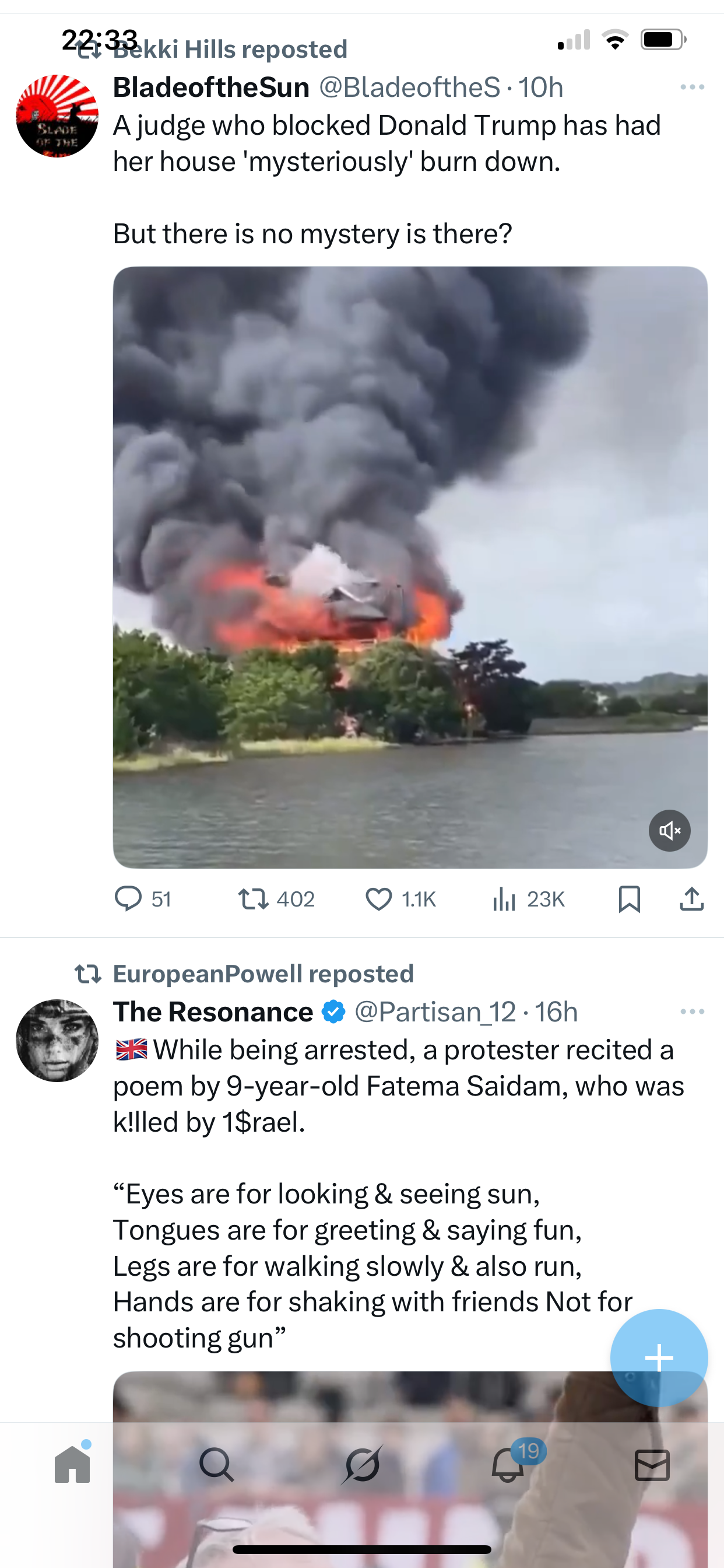Open the @Partisan_12 profile handle
Image resolution: width=724 pixels, height=1568 pixels.
(x=435, y=1012)
